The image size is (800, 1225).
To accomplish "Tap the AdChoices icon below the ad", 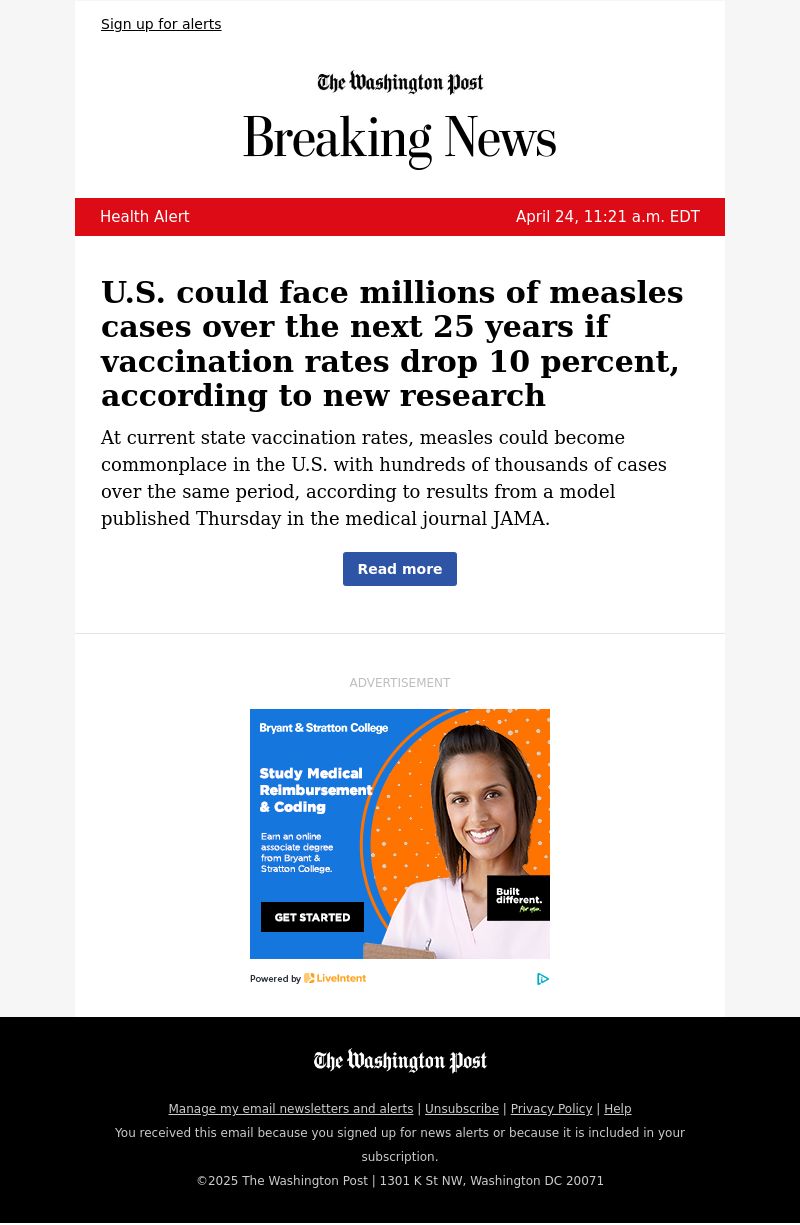I will tap(543, 979).
